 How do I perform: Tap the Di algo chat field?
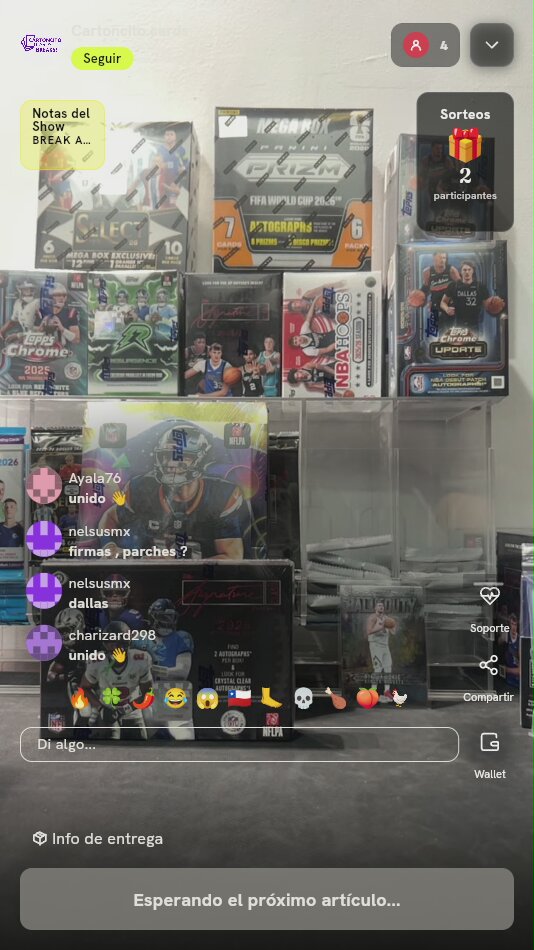click(x=239, y=744)
